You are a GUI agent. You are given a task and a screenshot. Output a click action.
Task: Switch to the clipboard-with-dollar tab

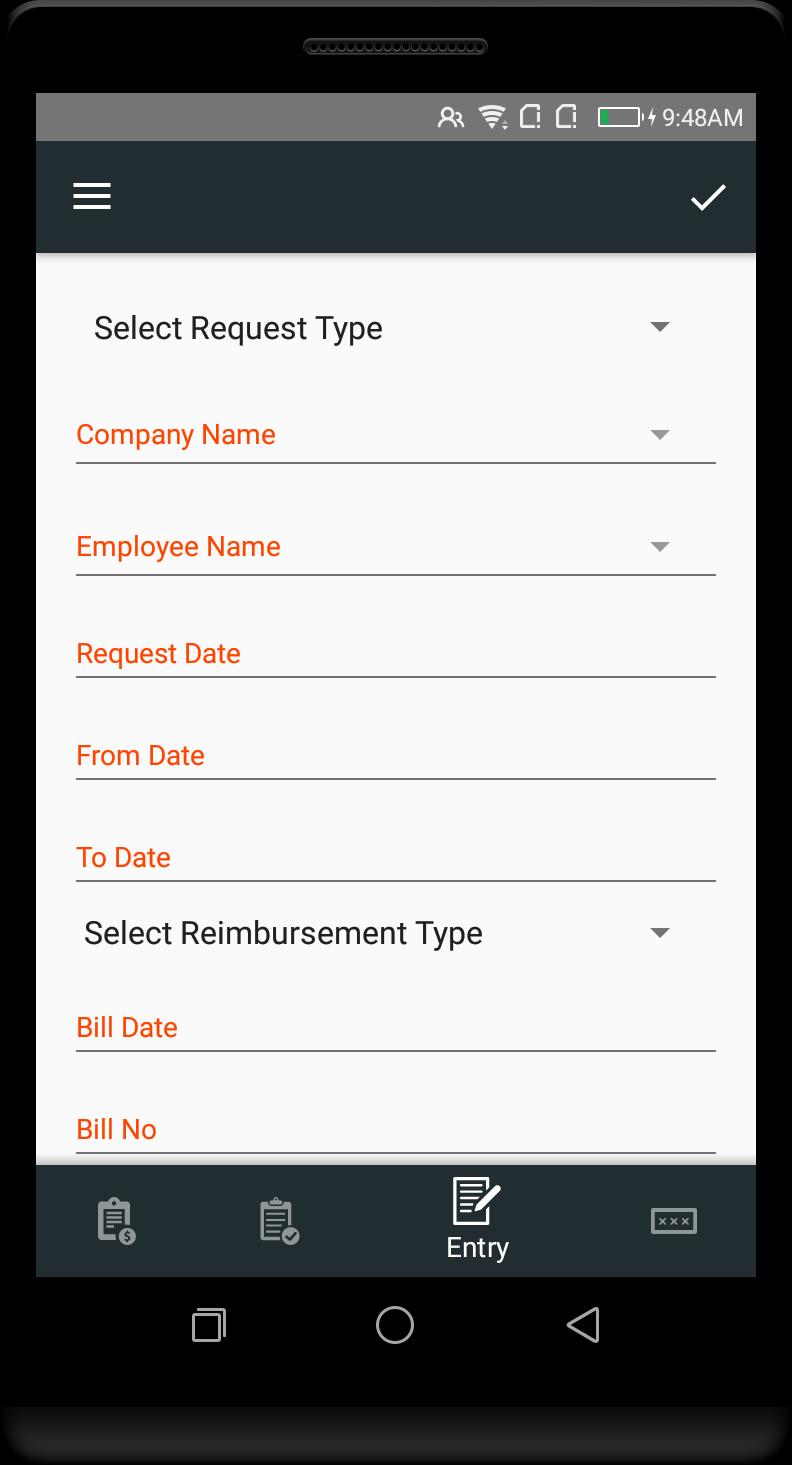click(x=116, y=1221)
